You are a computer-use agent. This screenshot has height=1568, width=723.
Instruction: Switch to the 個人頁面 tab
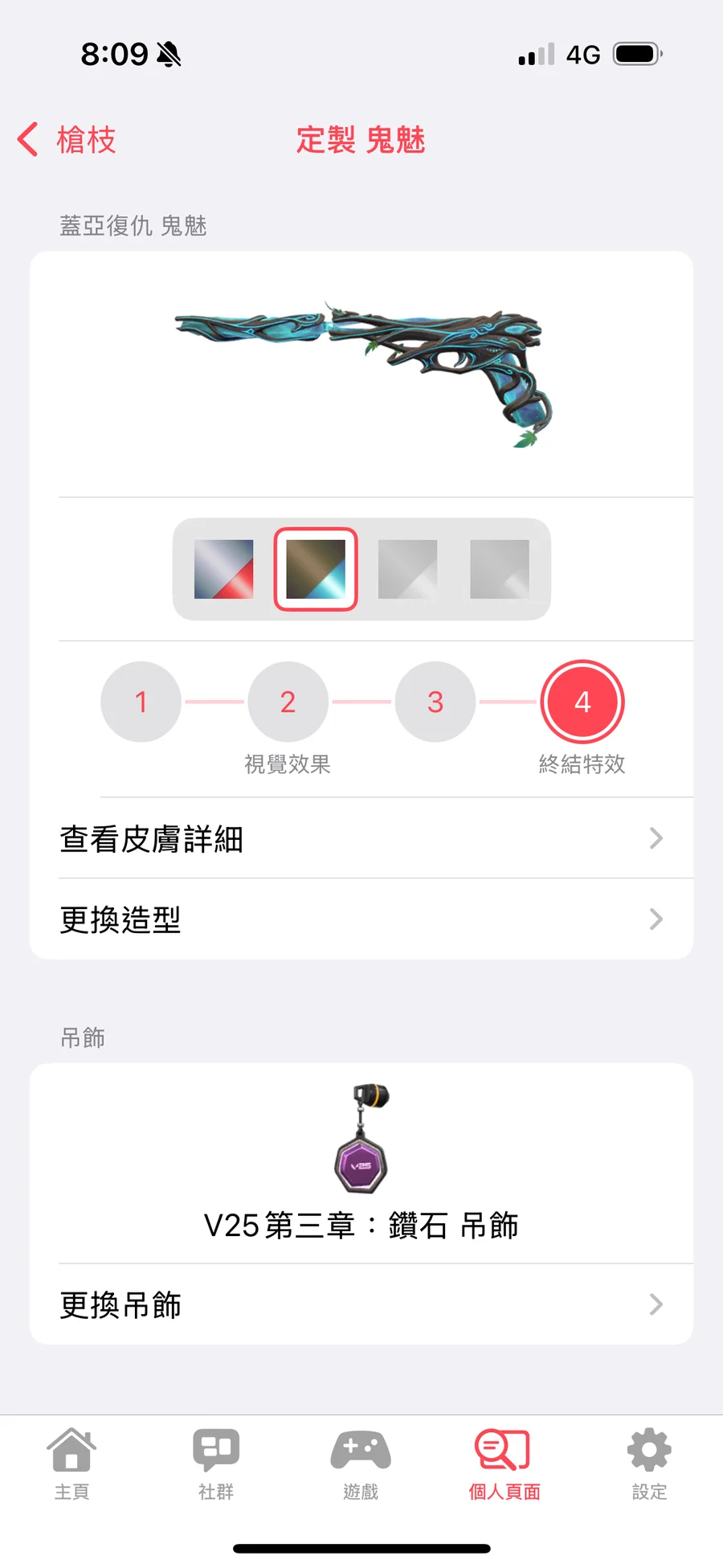coord(504,1464)
